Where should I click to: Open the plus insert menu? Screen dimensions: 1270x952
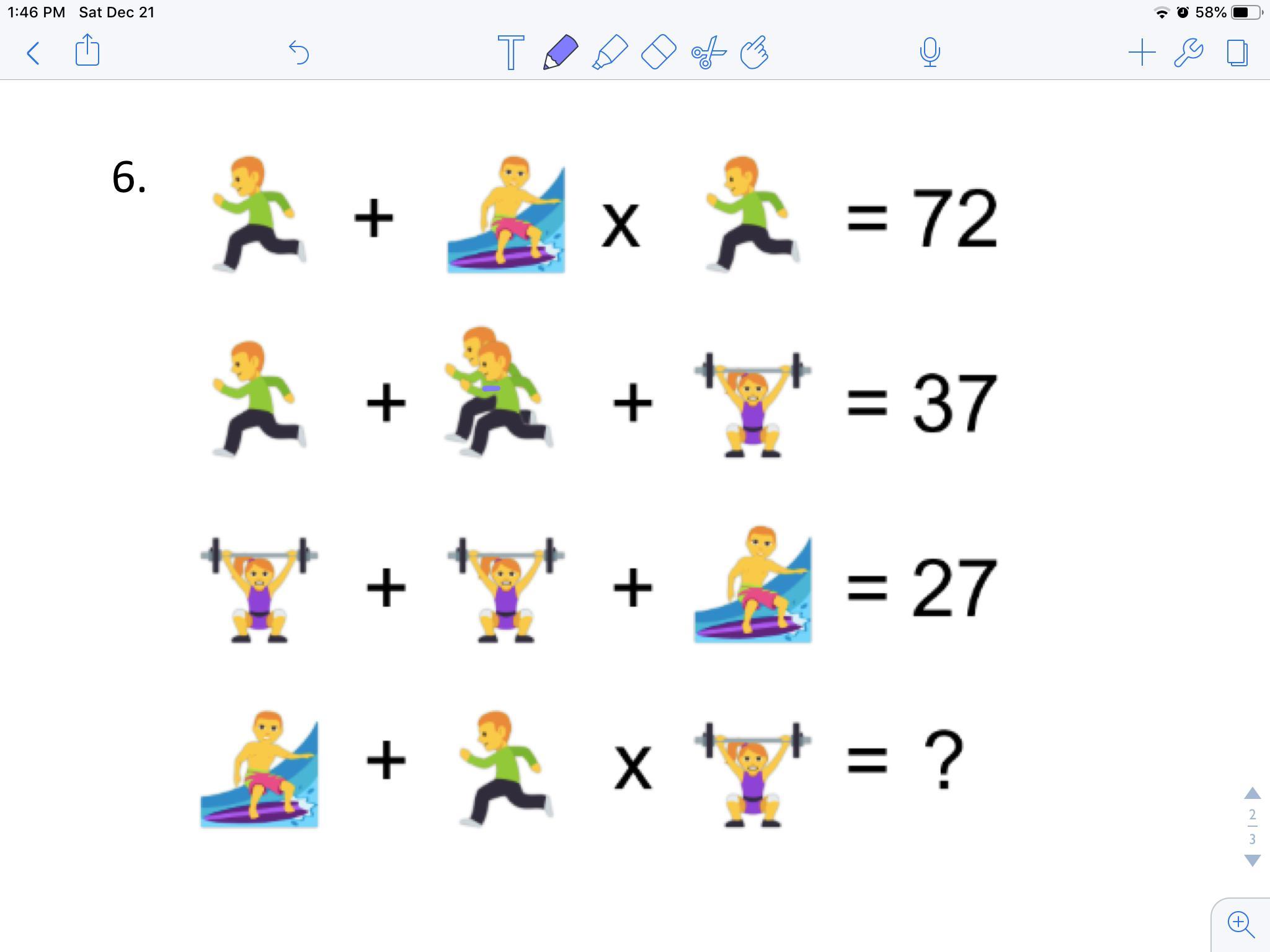click(x=1142, y=53)
